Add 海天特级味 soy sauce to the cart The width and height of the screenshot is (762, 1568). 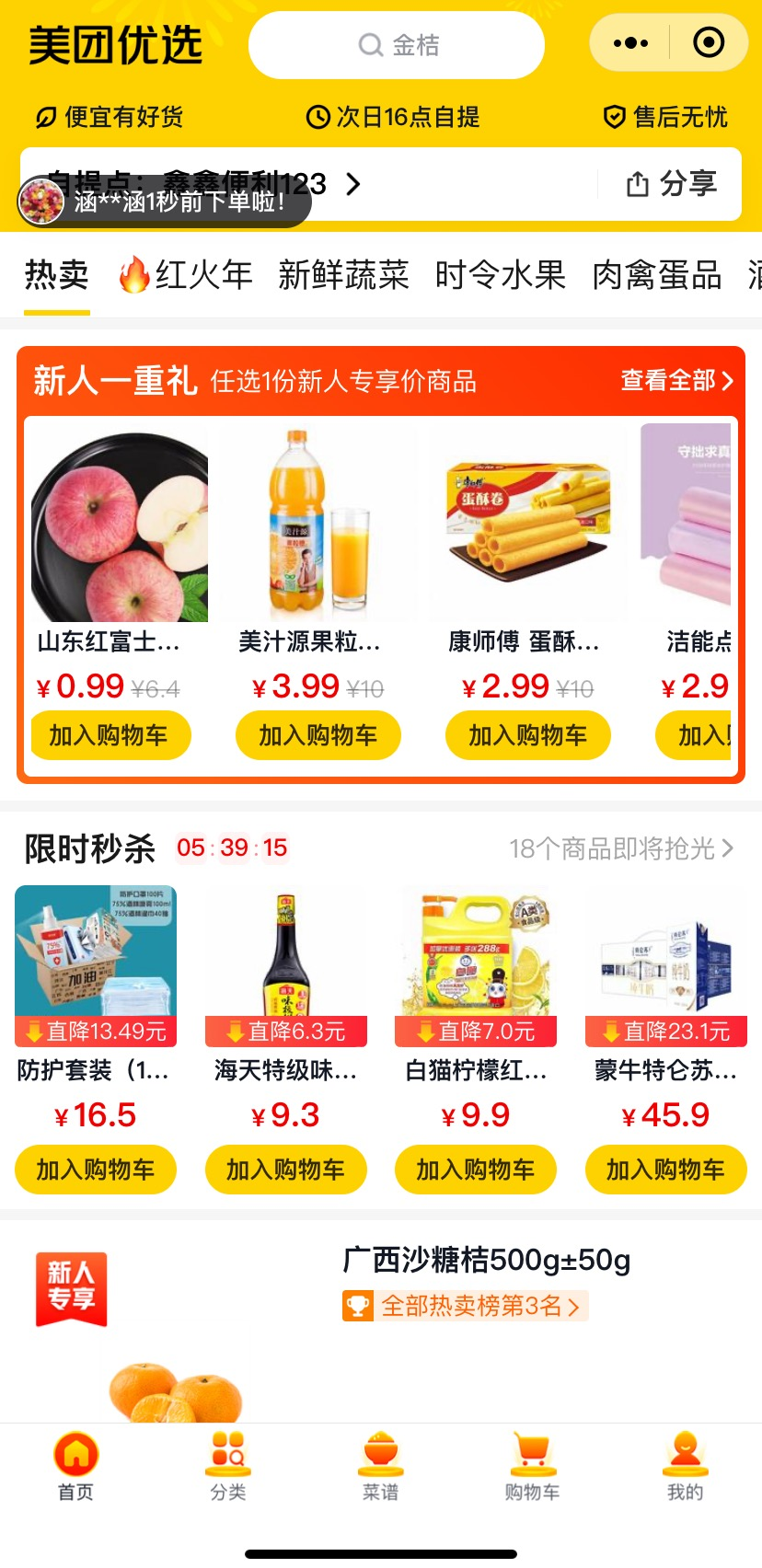[285, 1170]
